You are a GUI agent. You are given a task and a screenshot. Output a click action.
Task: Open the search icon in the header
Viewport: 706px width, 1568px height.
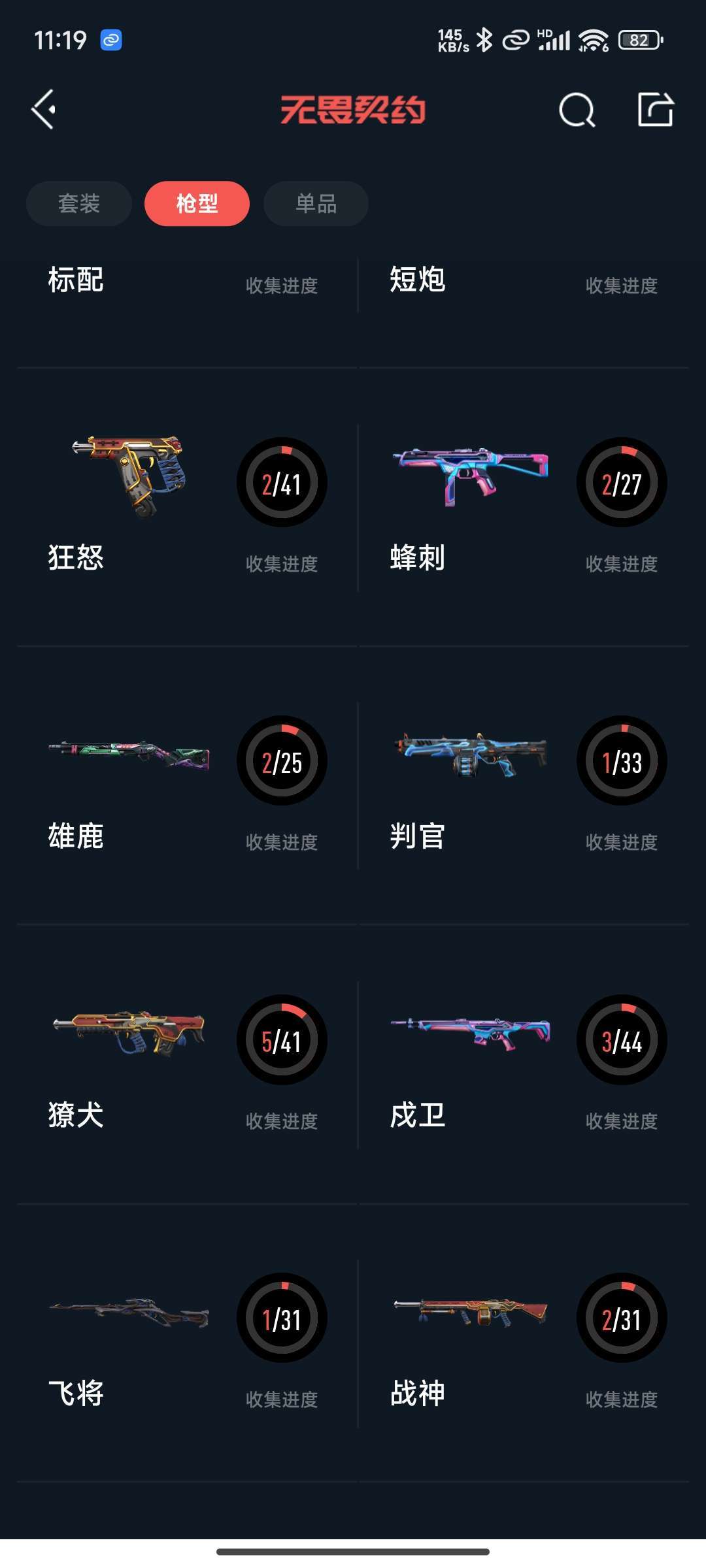point(577,110)
